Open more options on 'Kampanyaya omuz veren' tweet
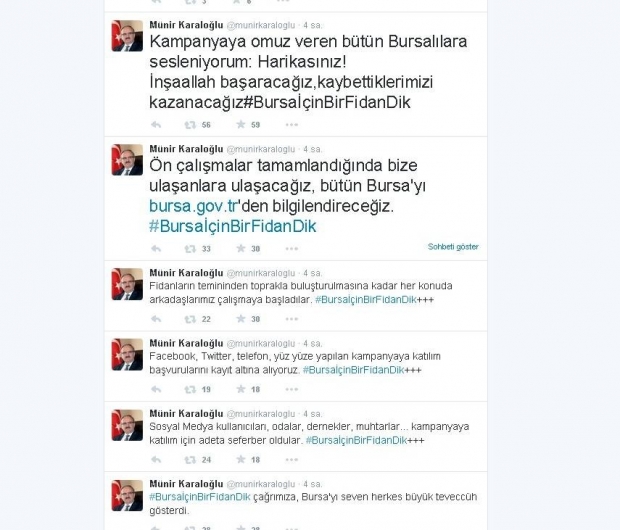Screen dimensions: 620x530 (291, 125)
